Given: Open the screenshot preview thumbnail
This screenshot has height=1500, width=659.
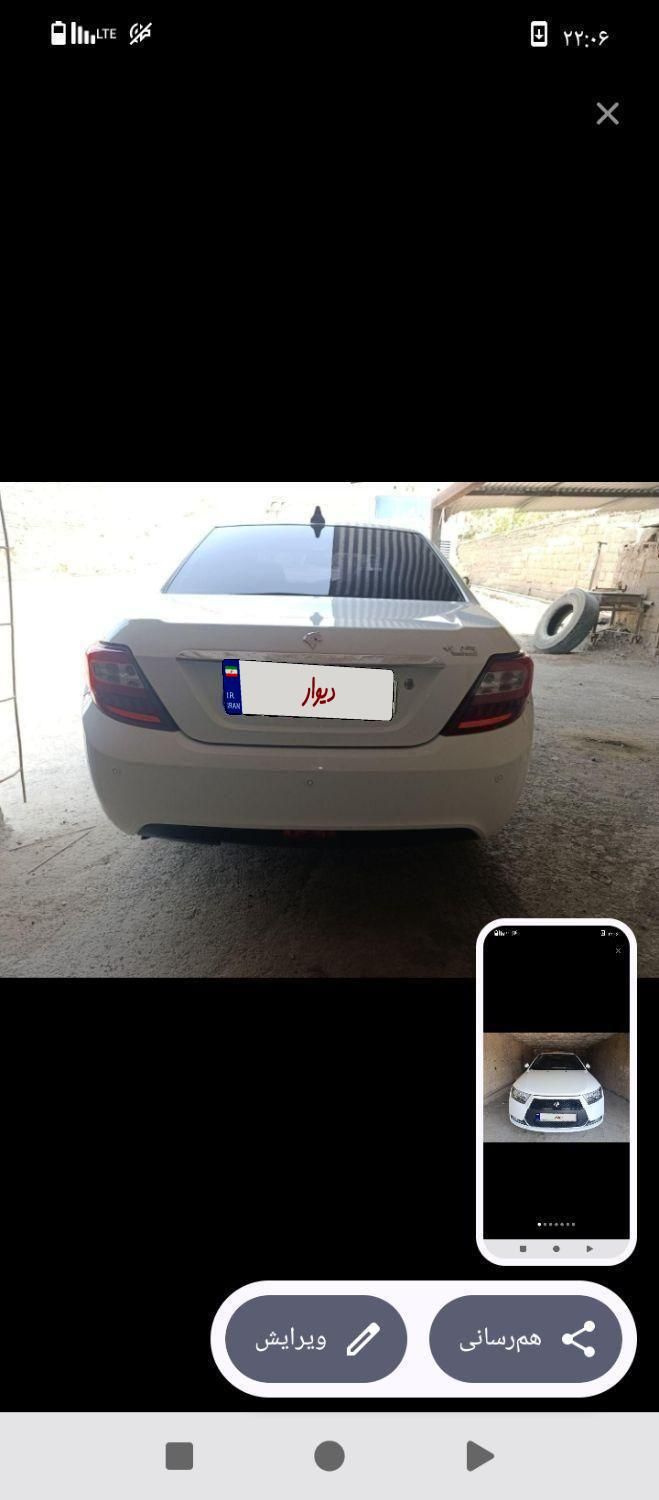Looking at the screenshot, I should tap(556, 1090).
